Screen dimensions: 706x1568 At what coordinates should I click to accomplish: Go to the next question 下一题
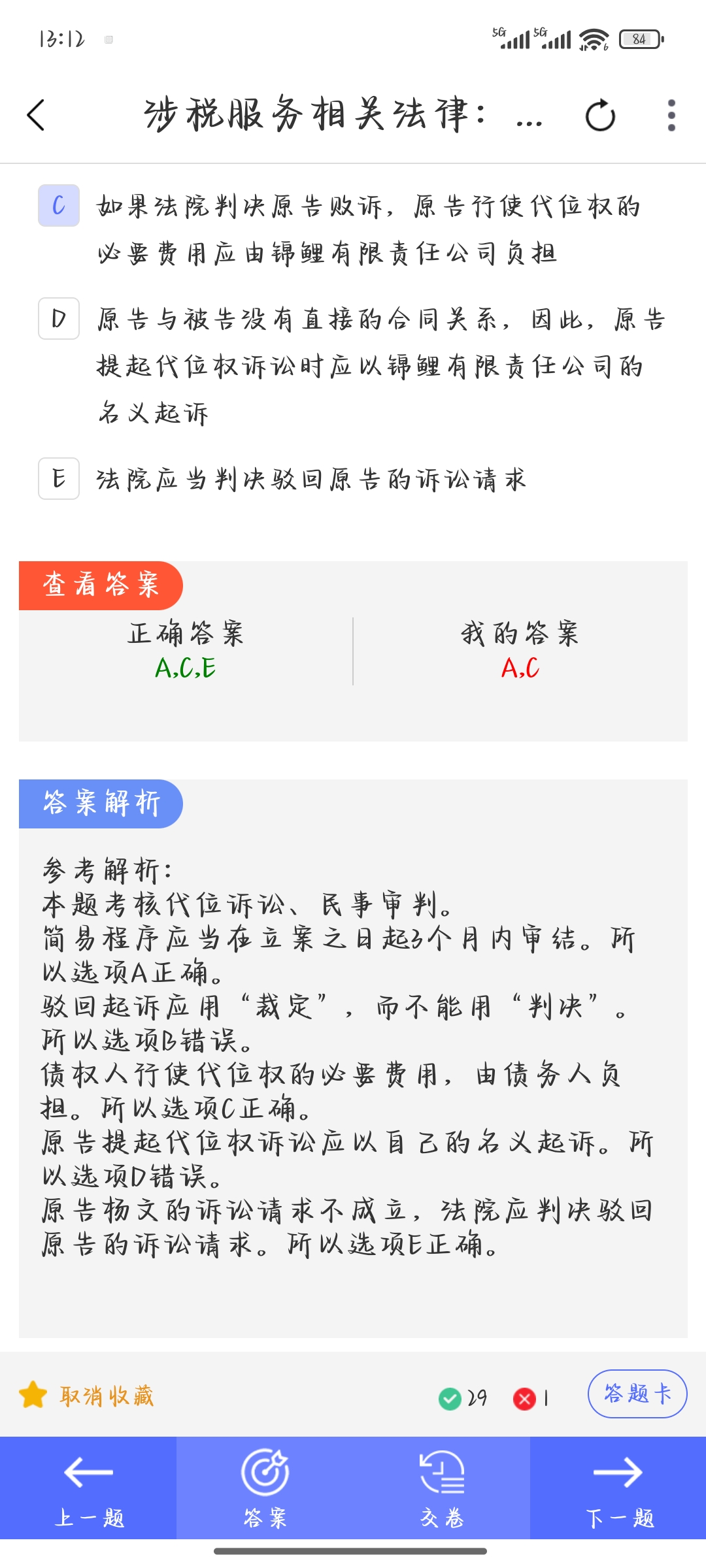pyautogui.click(x=618, y=1488)
